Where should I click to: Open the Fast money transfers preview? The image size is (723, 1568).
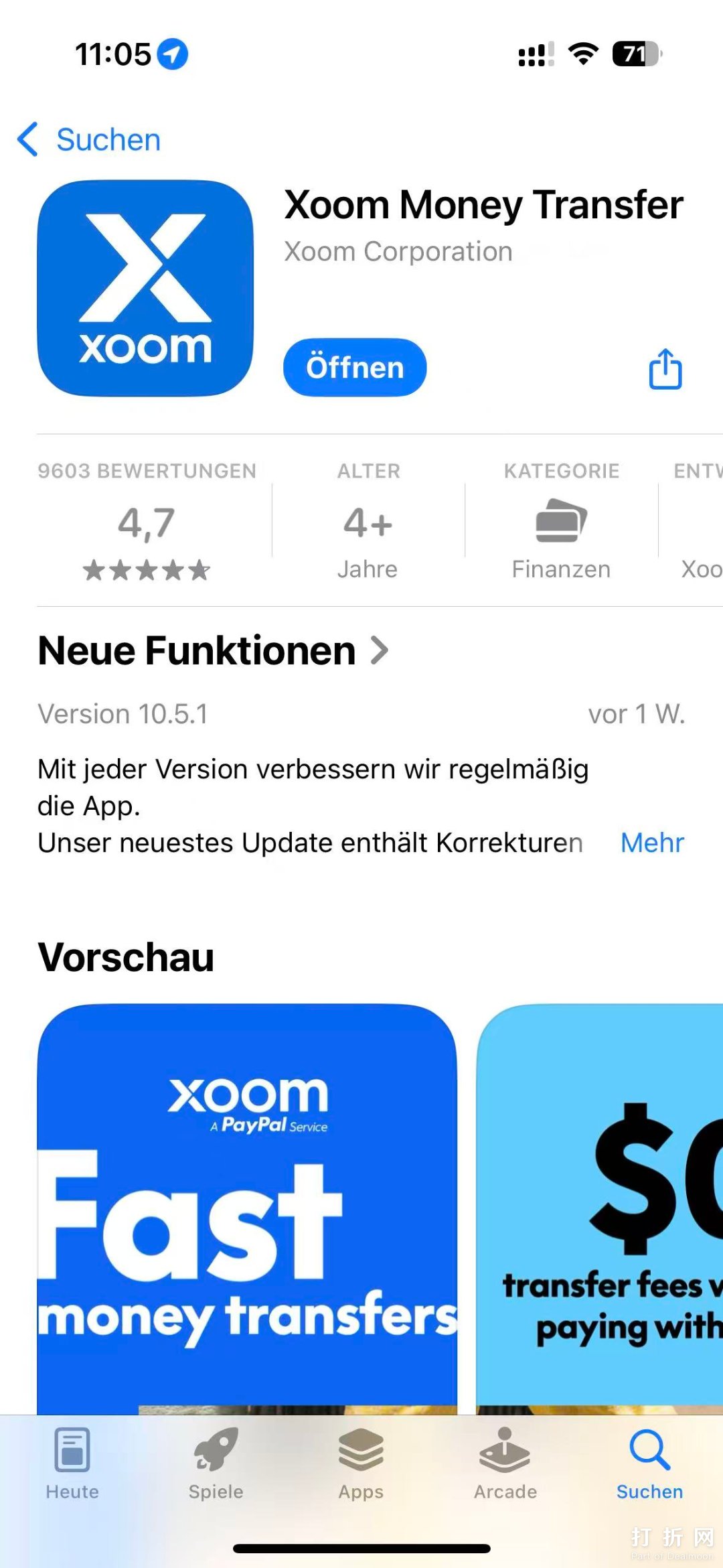[247, 1206]
